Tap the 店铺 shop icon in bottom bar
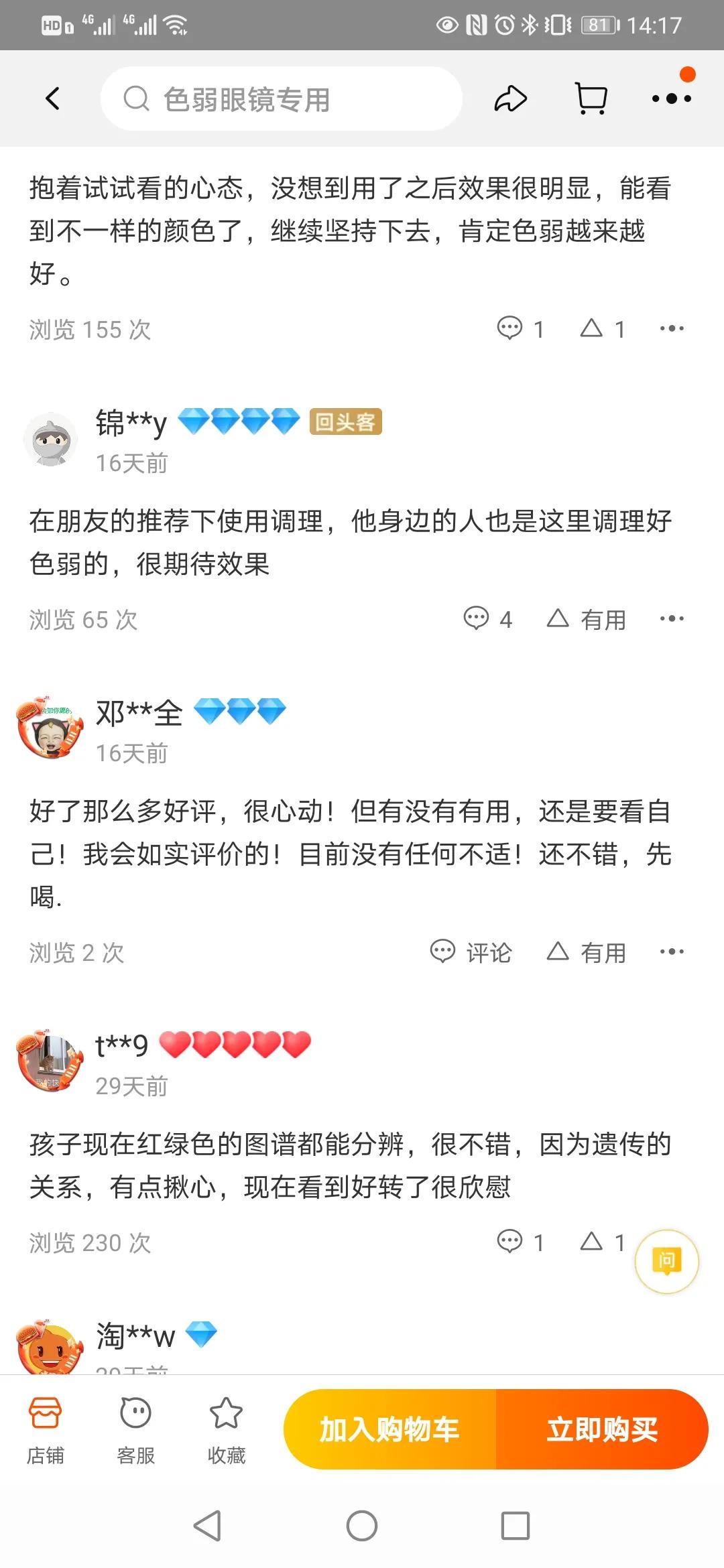724x1568 pixels. (44, 1427)
